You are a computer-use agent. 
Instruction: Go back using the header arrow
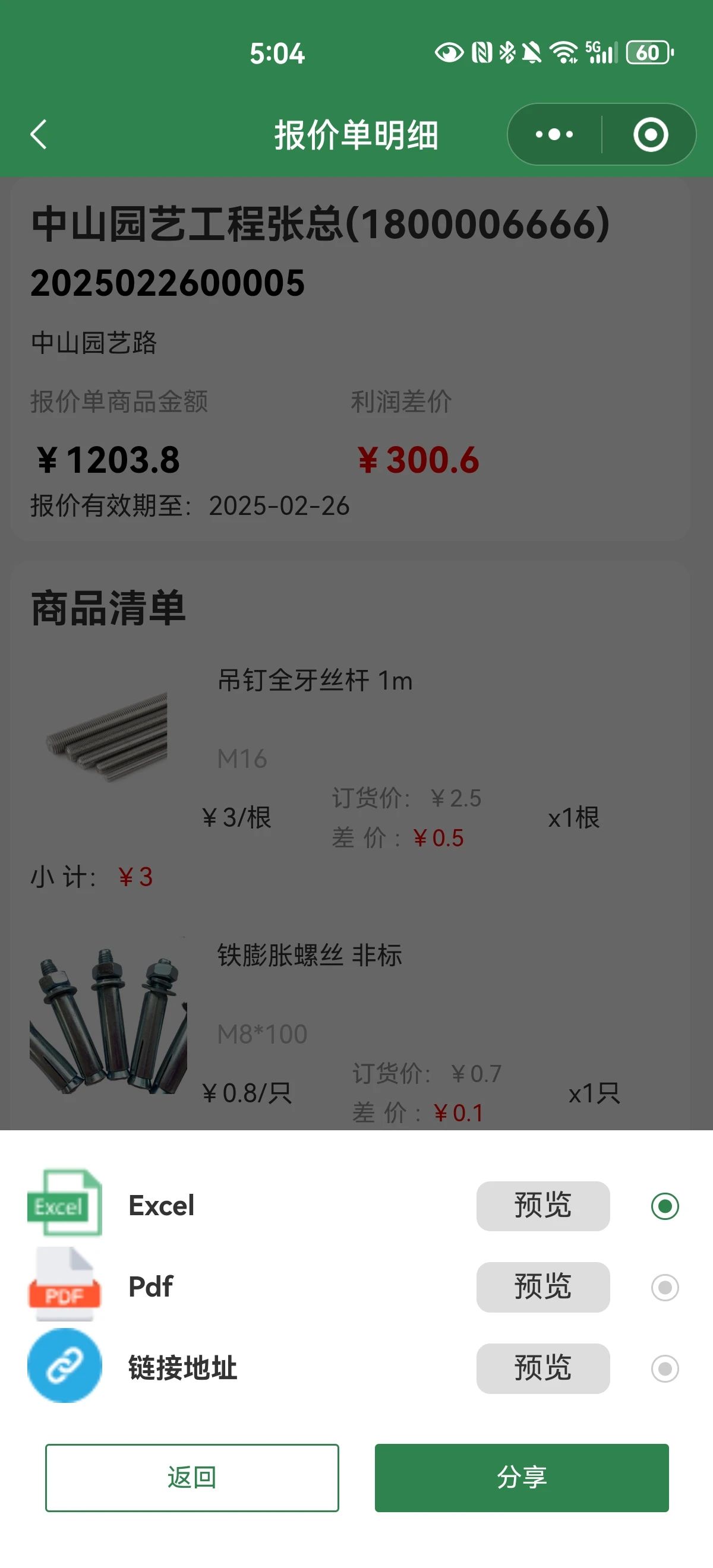coord(39,134)
